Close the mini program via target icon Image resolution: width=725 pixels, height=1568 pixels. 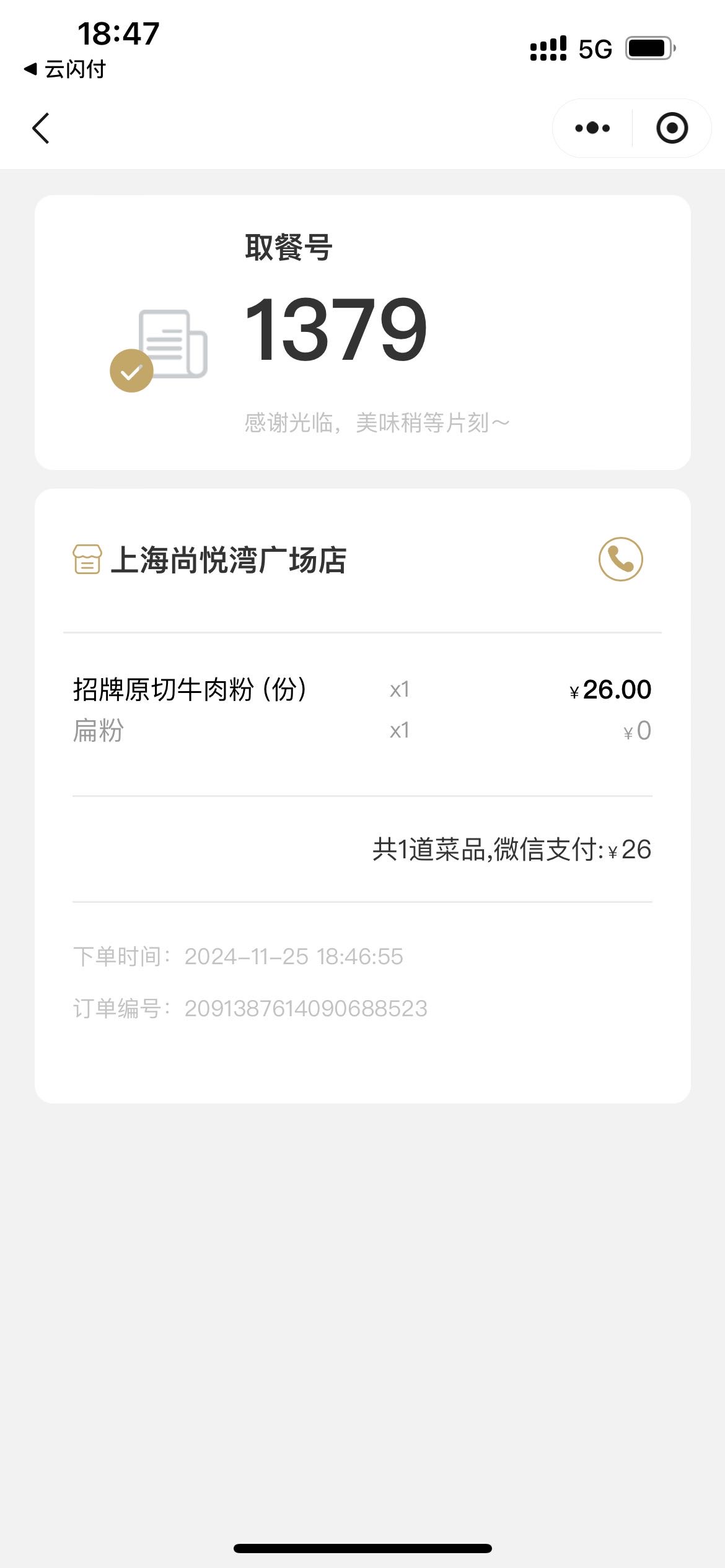tap(672, 128)
